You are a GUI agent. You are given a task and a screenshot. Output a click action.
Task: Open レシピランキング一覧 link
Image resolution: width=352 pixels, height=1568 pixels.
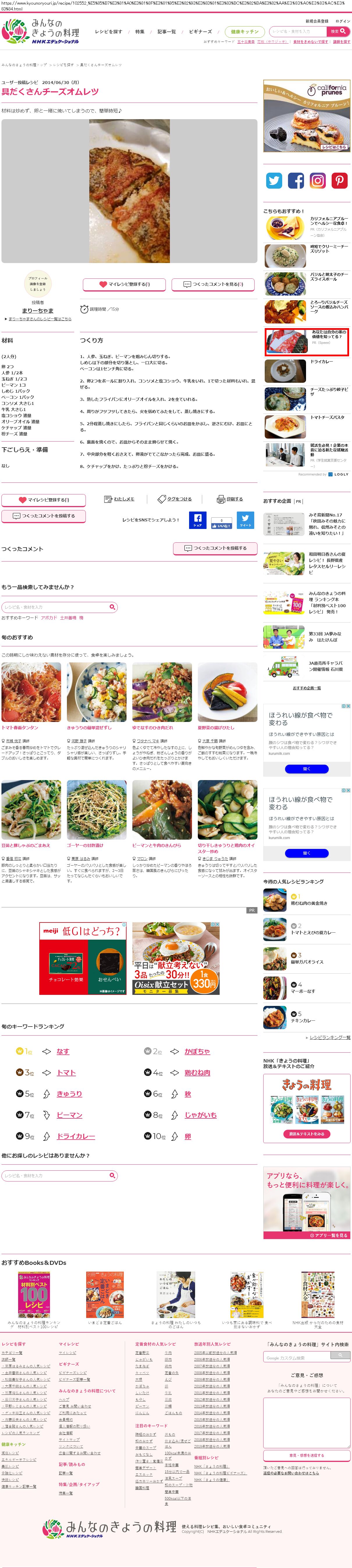(x=330, y=1037)
